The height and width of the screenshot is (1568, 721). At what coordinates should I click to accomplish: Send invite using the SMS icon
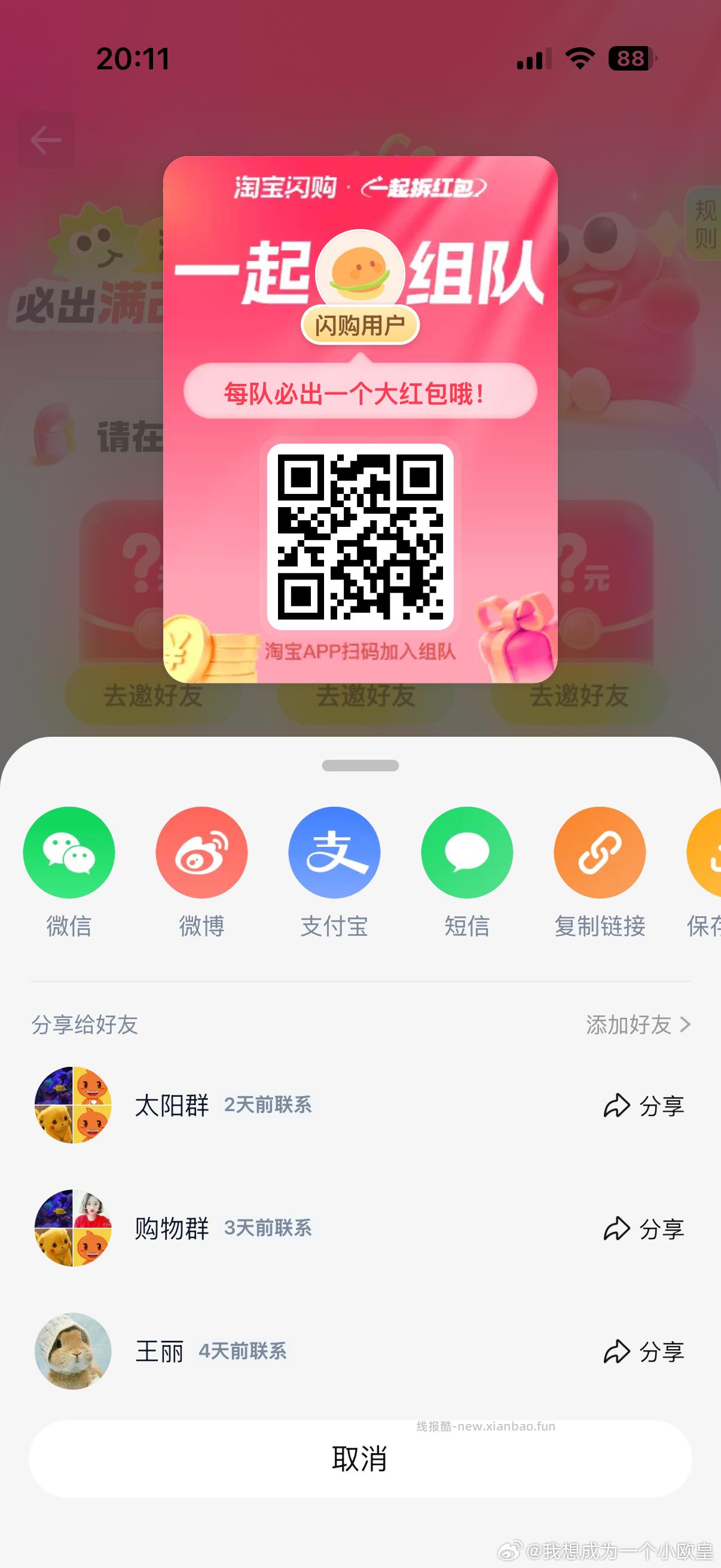click(x=467, y=852)
